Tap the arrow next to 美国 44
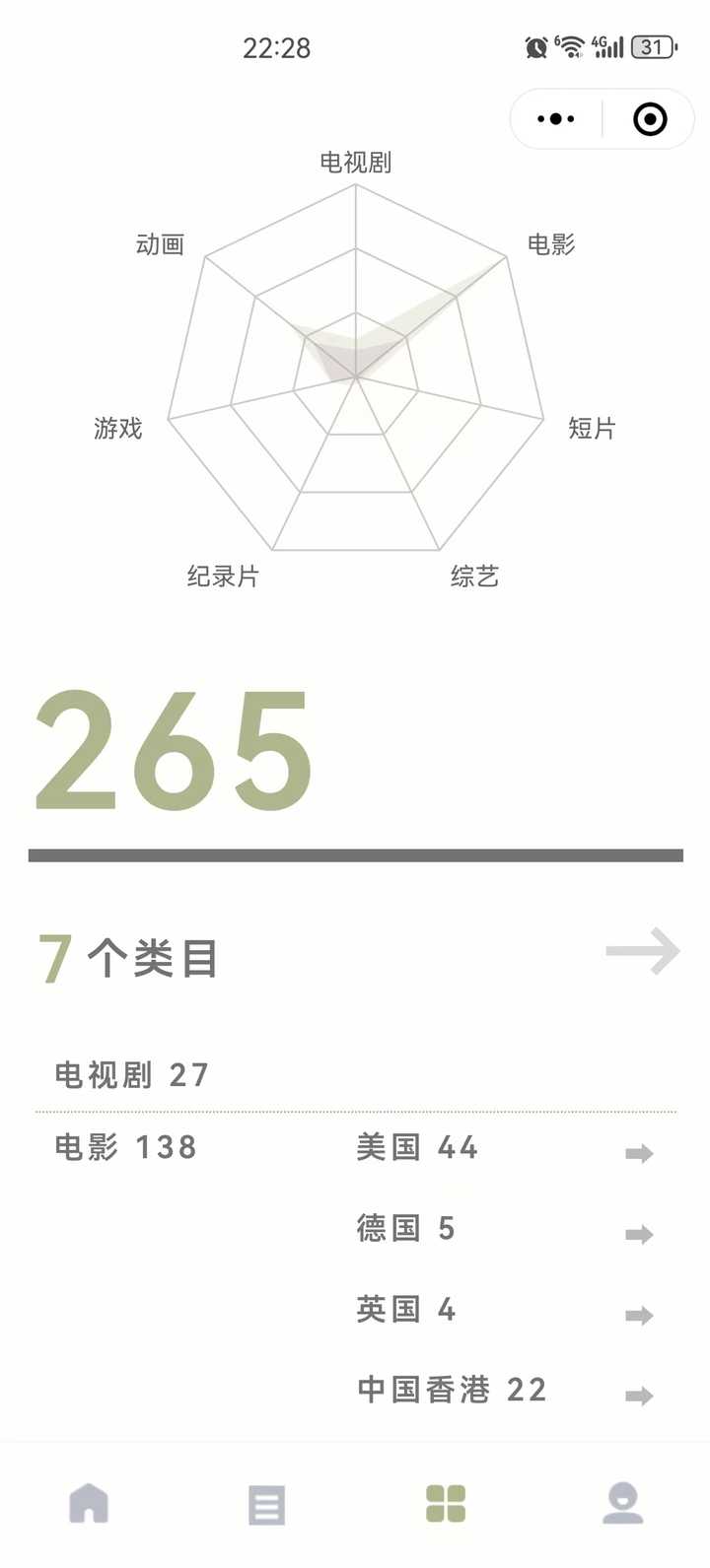 coord(639,1153)
